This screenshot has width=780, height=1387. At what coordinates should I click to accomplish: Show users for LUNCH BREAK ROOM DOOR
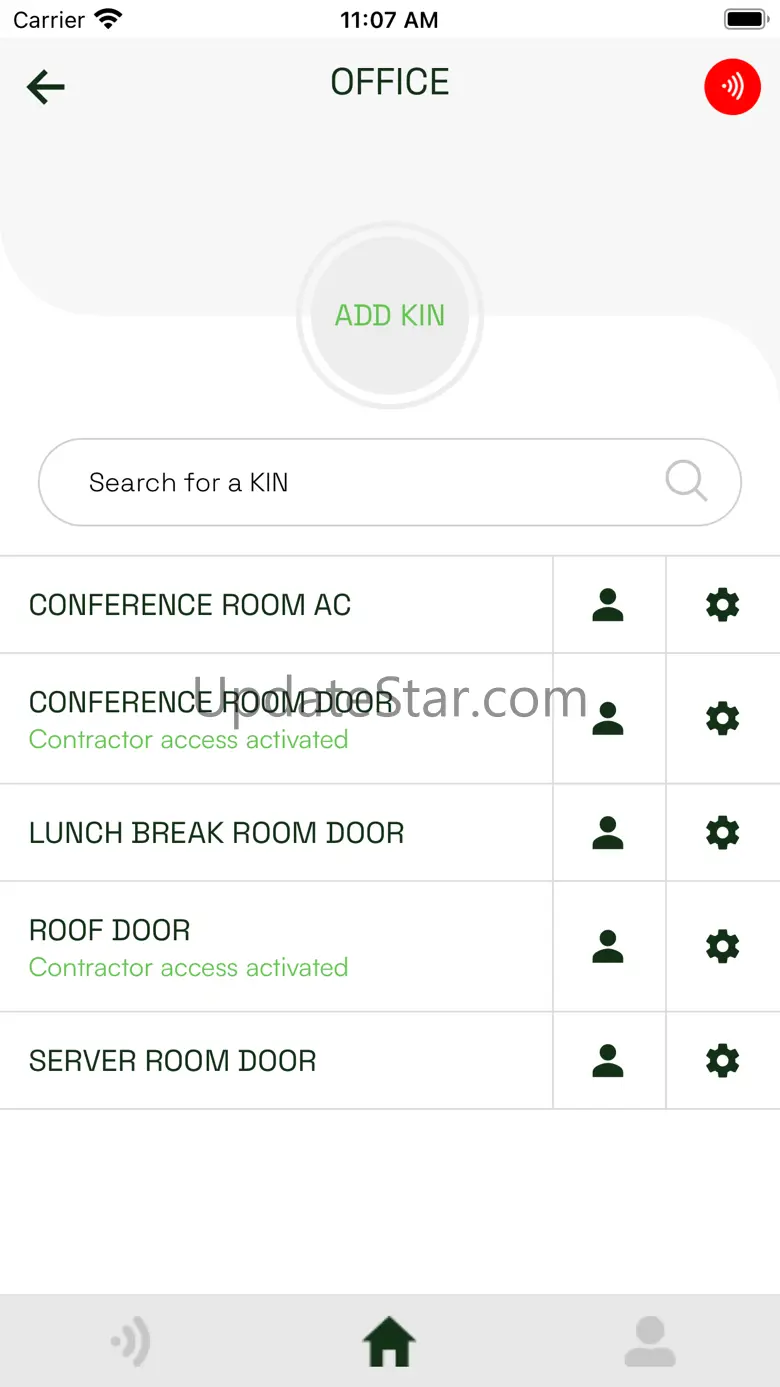608,833
